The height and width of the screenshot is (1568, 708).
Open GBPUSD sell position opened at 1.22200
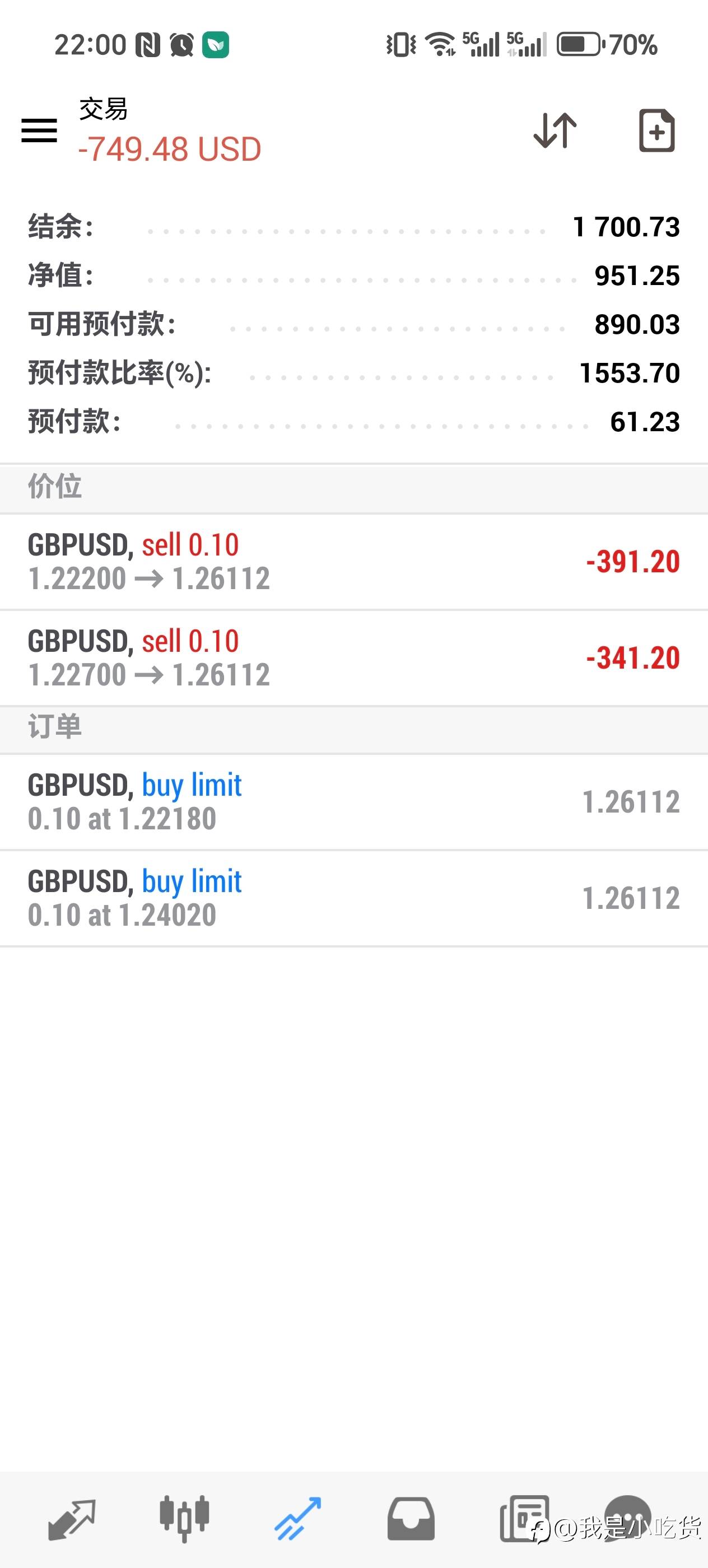[x=353, y=561]
